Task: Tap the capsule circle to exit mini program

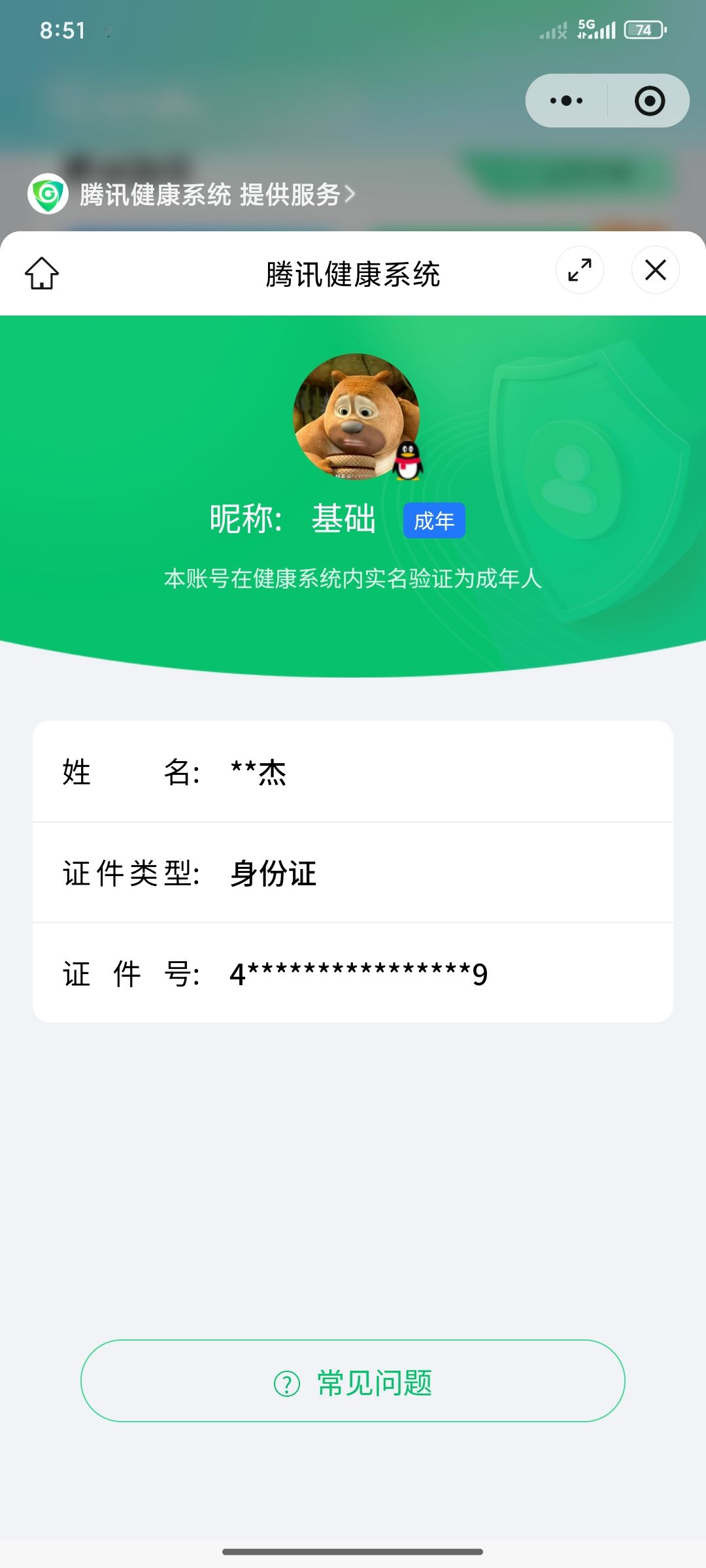Action: tap(649, 100)
